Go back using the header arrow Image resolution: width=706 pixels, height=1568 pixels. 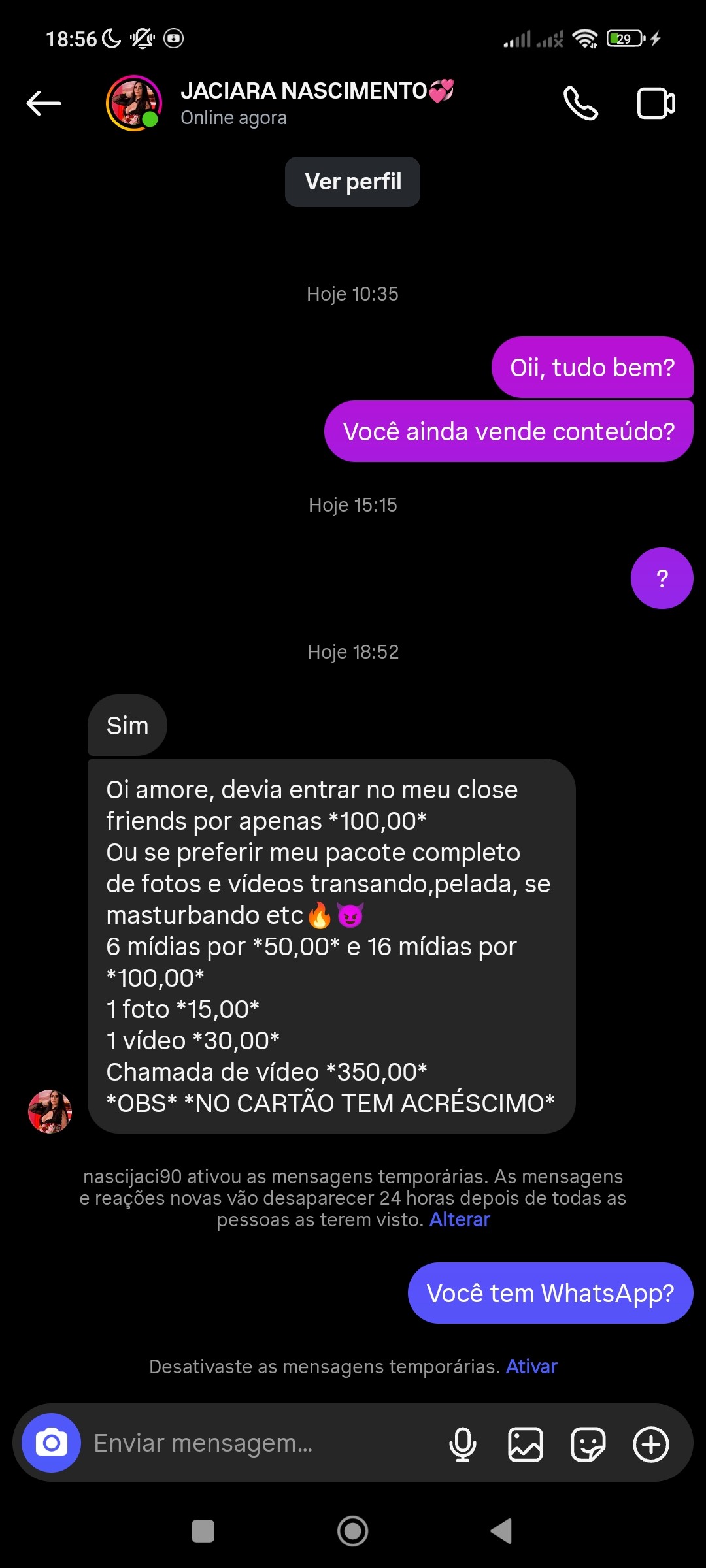coord(44,103)
